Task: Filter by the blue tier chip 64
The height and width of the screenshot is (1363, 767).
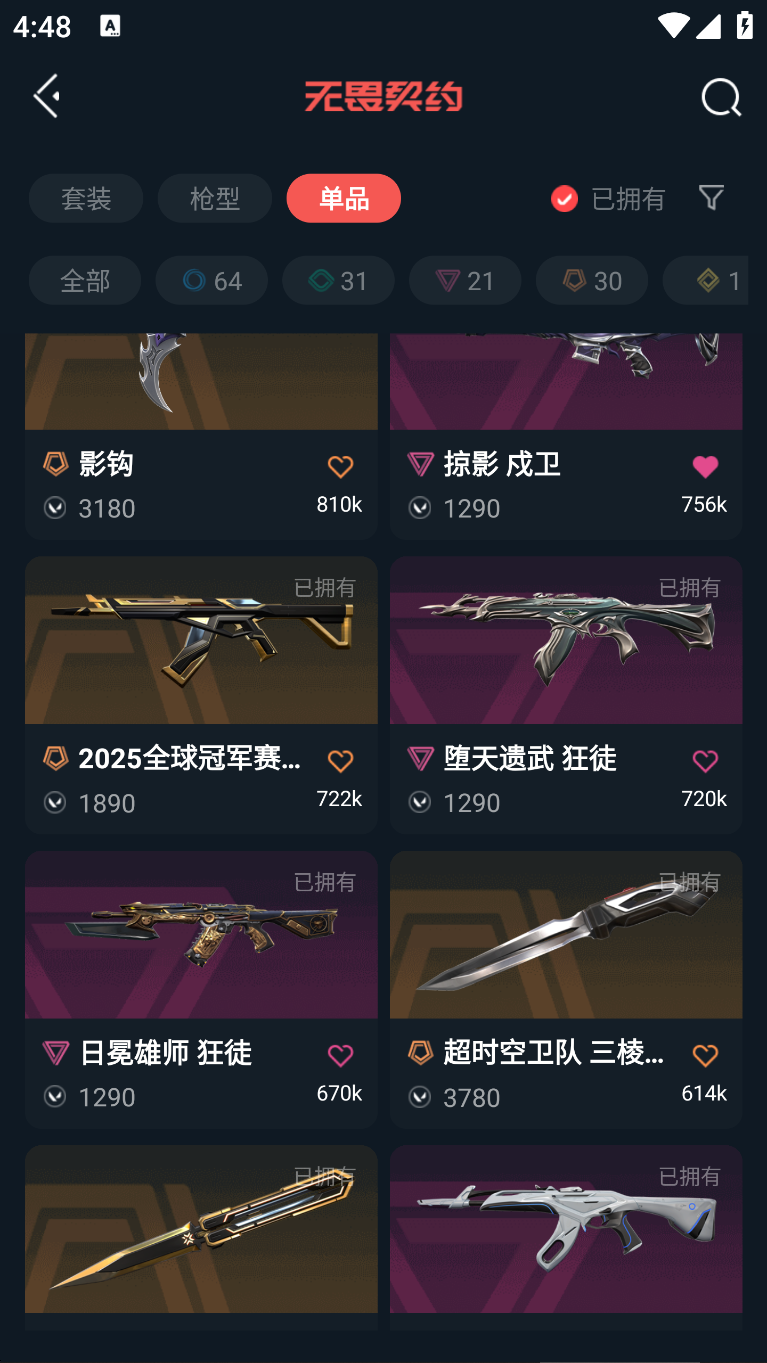Action: [212, 280]
